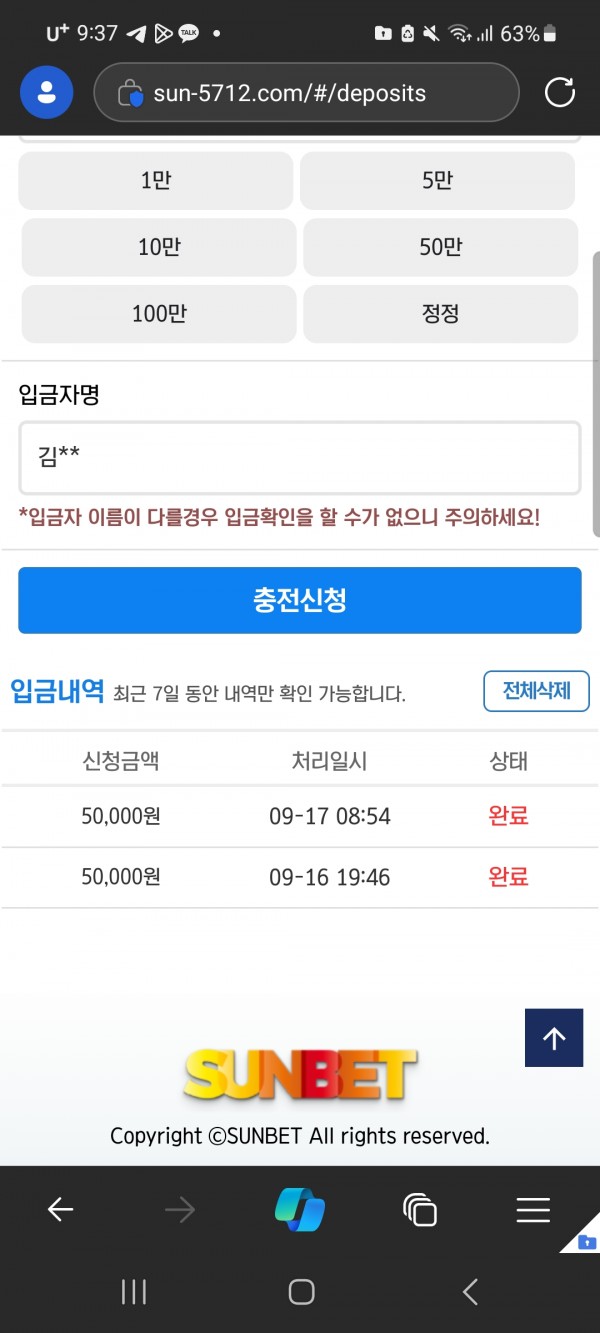Reload the page in the browser
The image size is (600, 1333).
point(560,93)
